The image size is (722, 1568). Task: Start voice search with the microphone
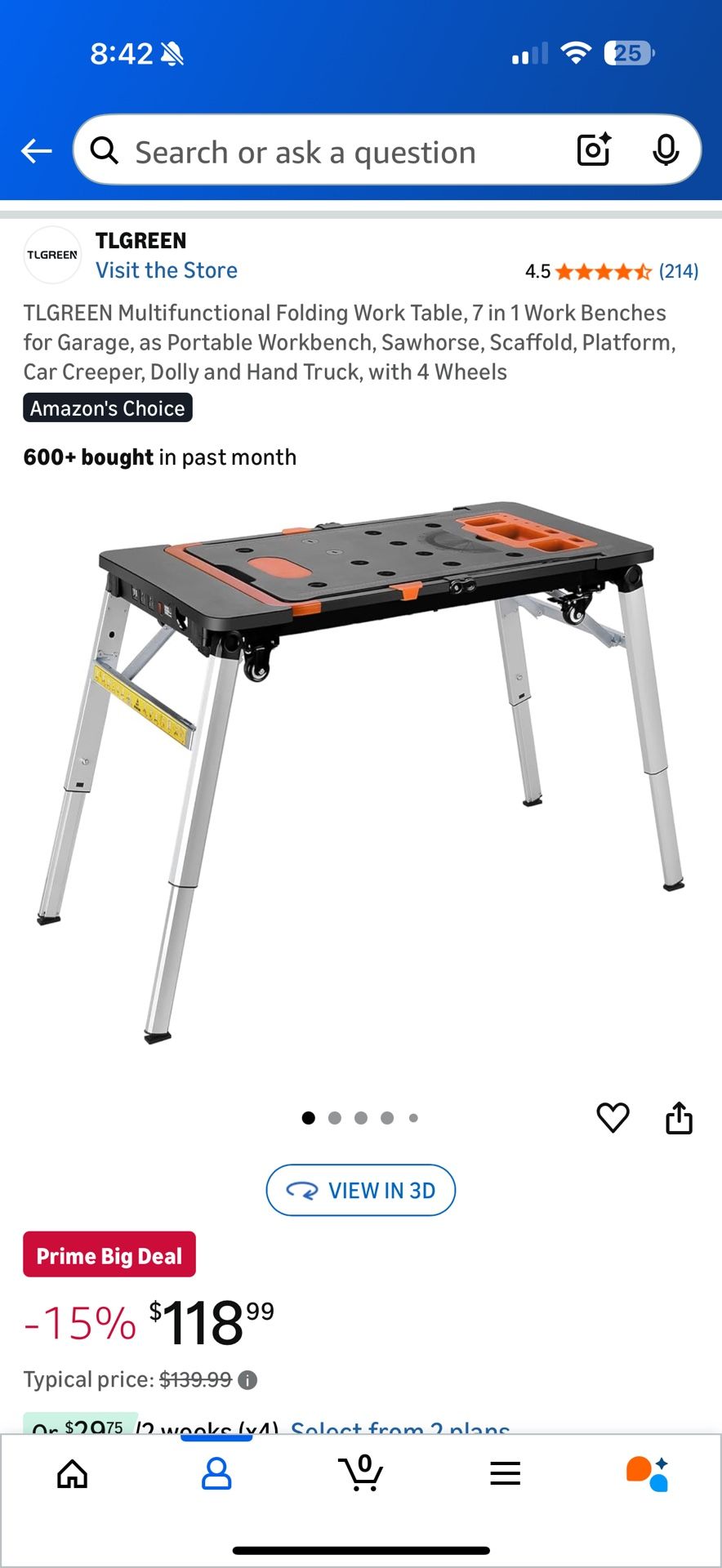pos(666,149)
